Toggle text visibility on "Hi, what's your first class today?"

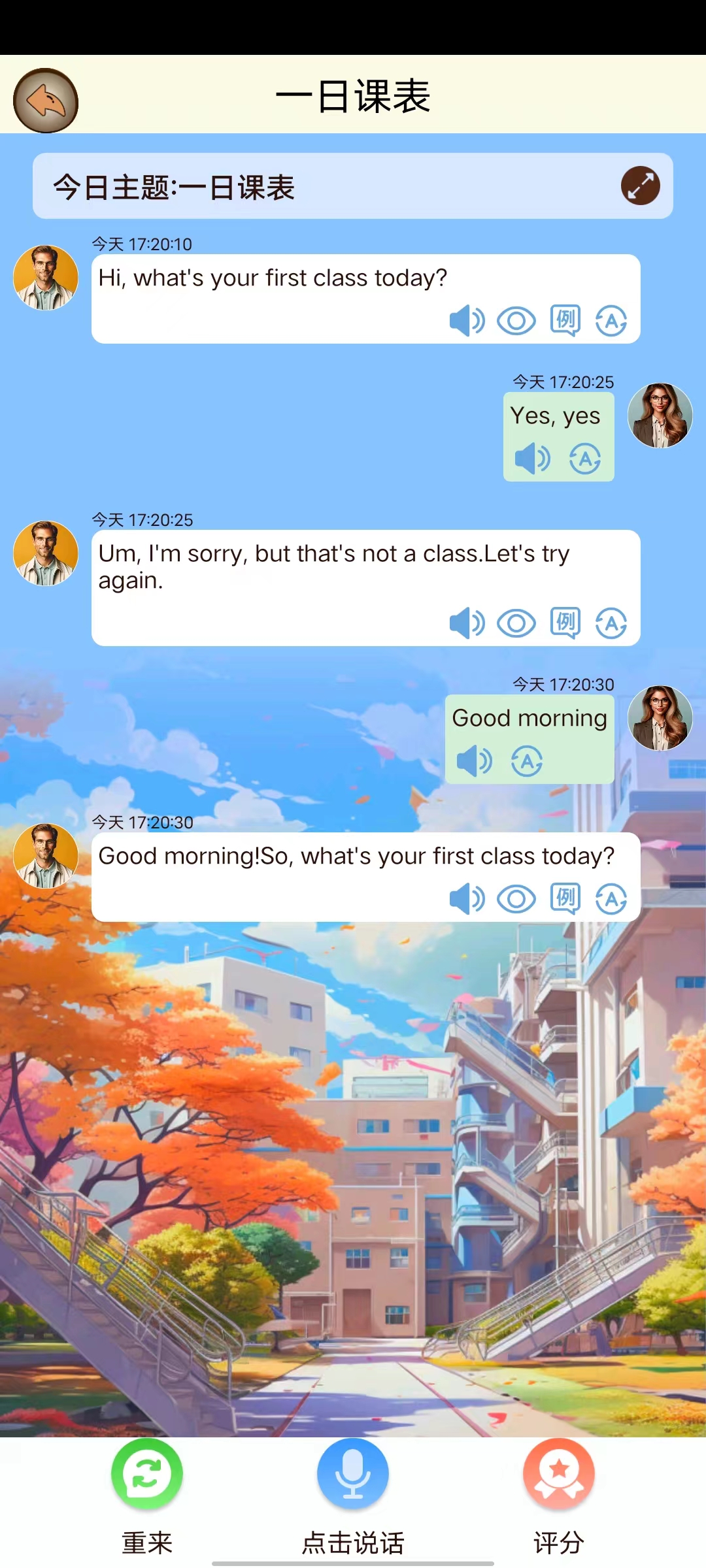pyautogui.click(x=516, y=321)
